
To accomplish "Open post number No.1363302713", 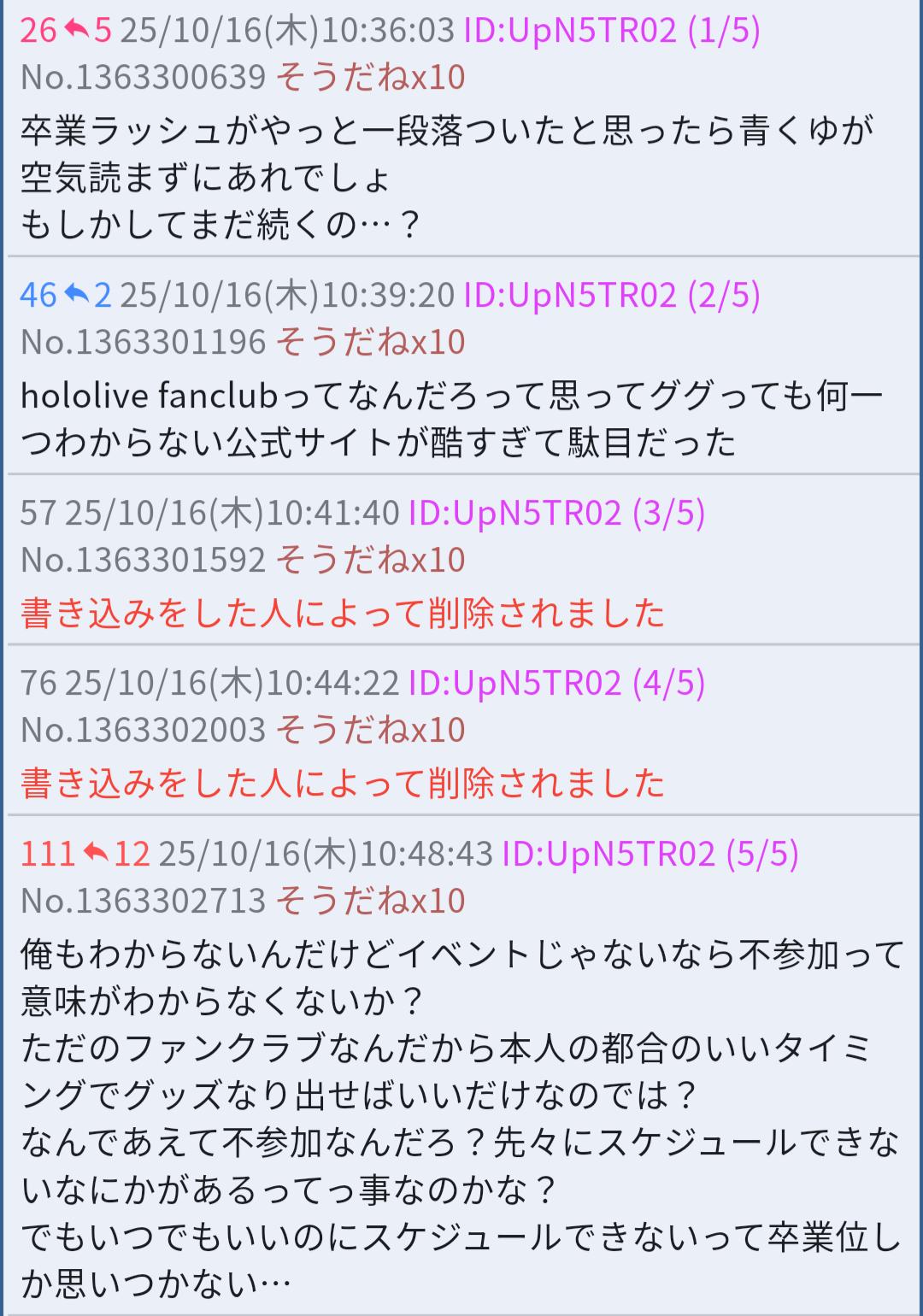I will click(x=143, y=901).
